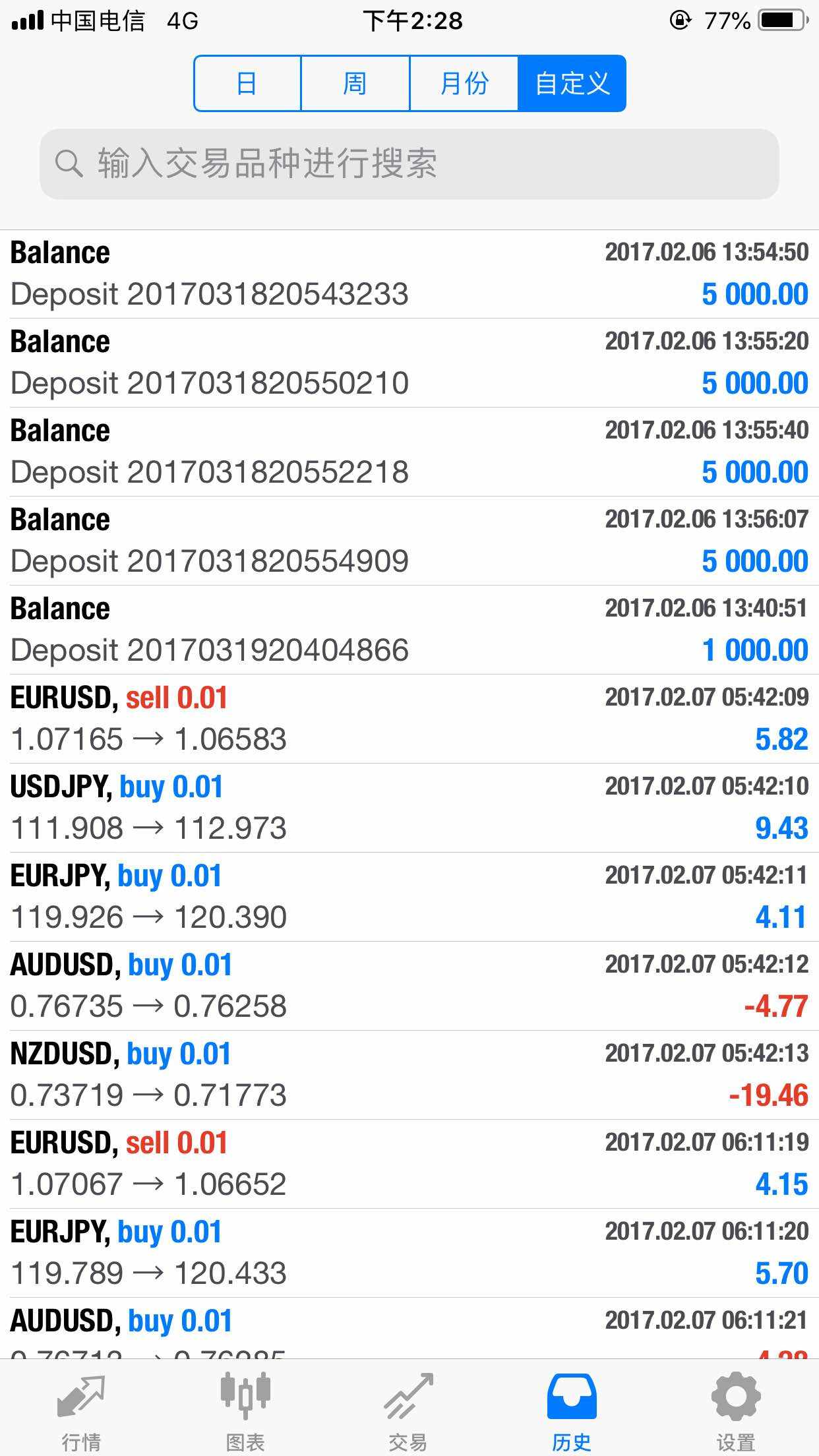Switch to the 月份 (month) period tab

click(464, 84)
